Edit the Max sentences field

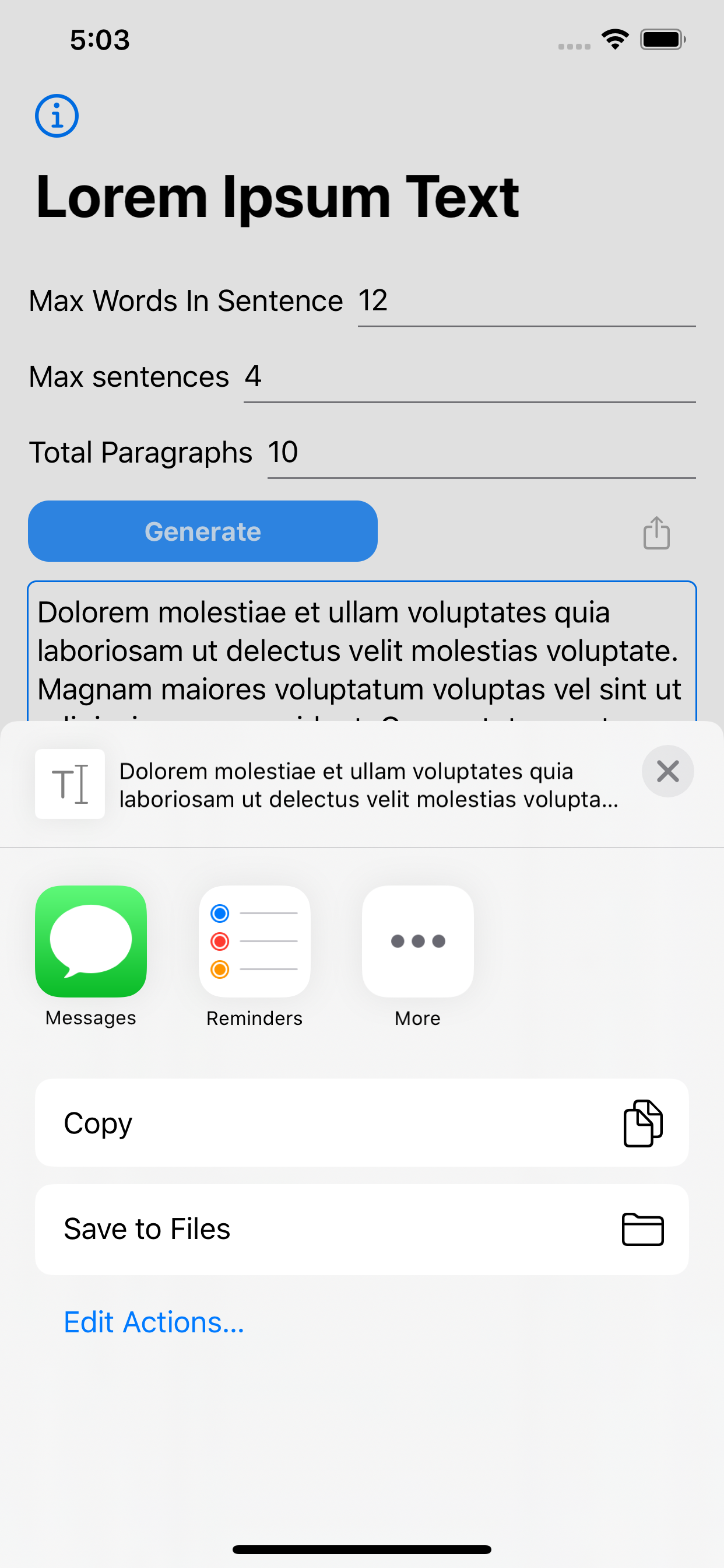pos(469,377)
